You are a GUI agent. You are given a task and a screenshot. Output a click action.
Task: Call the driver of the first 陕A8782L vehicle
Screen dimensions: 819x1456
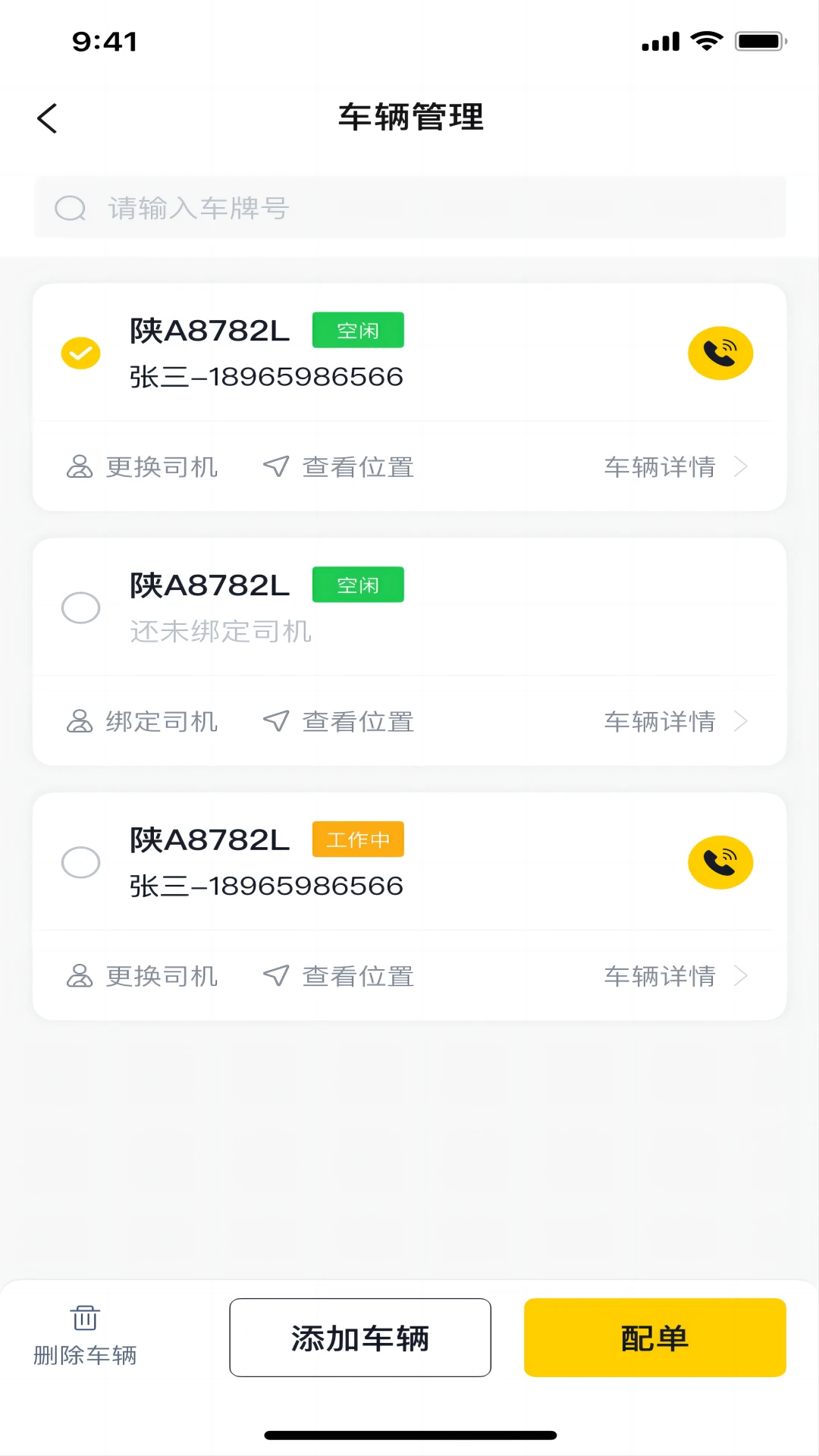pyautogui.click(x=719, y=352)
